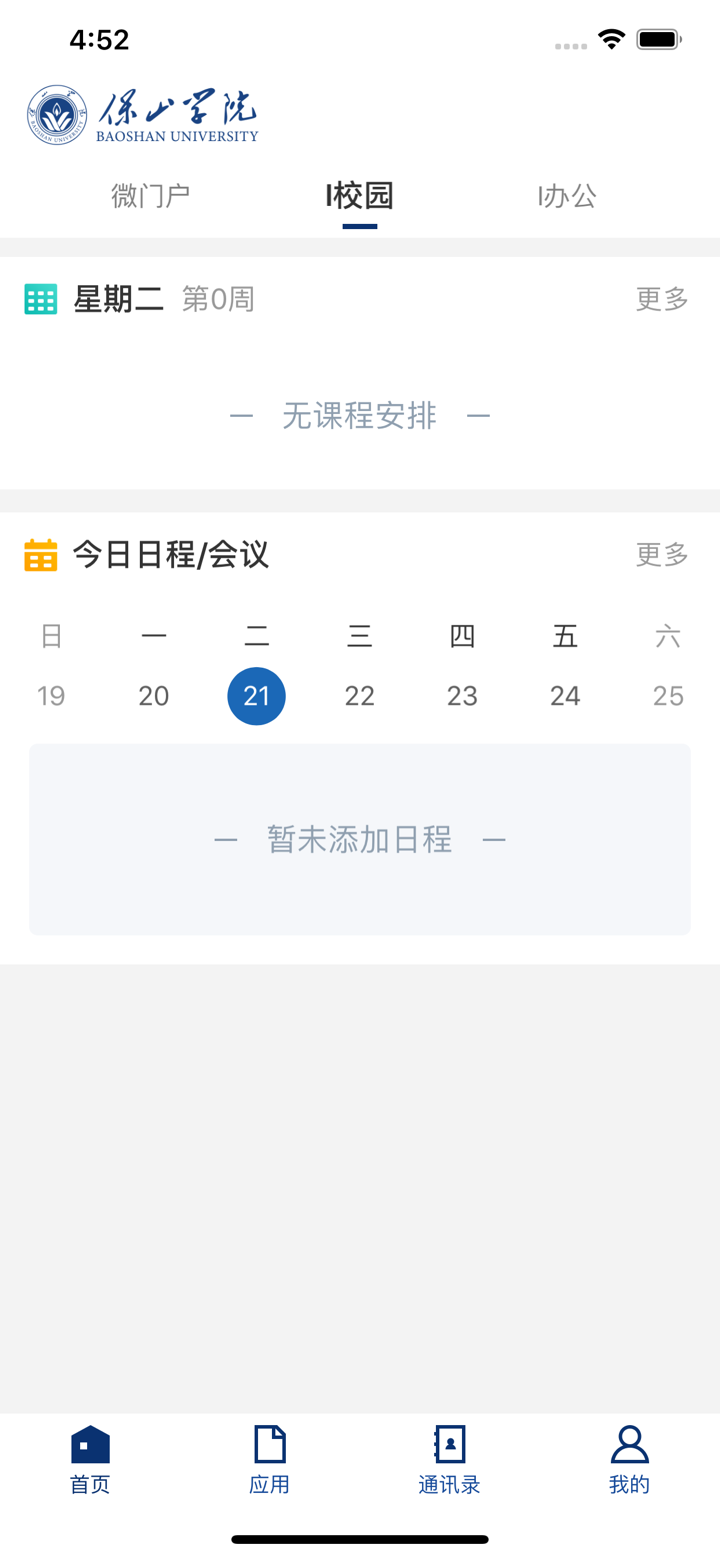Select date 22 in the week calendar
The image size is (720, 1558).
coord(359,695)
